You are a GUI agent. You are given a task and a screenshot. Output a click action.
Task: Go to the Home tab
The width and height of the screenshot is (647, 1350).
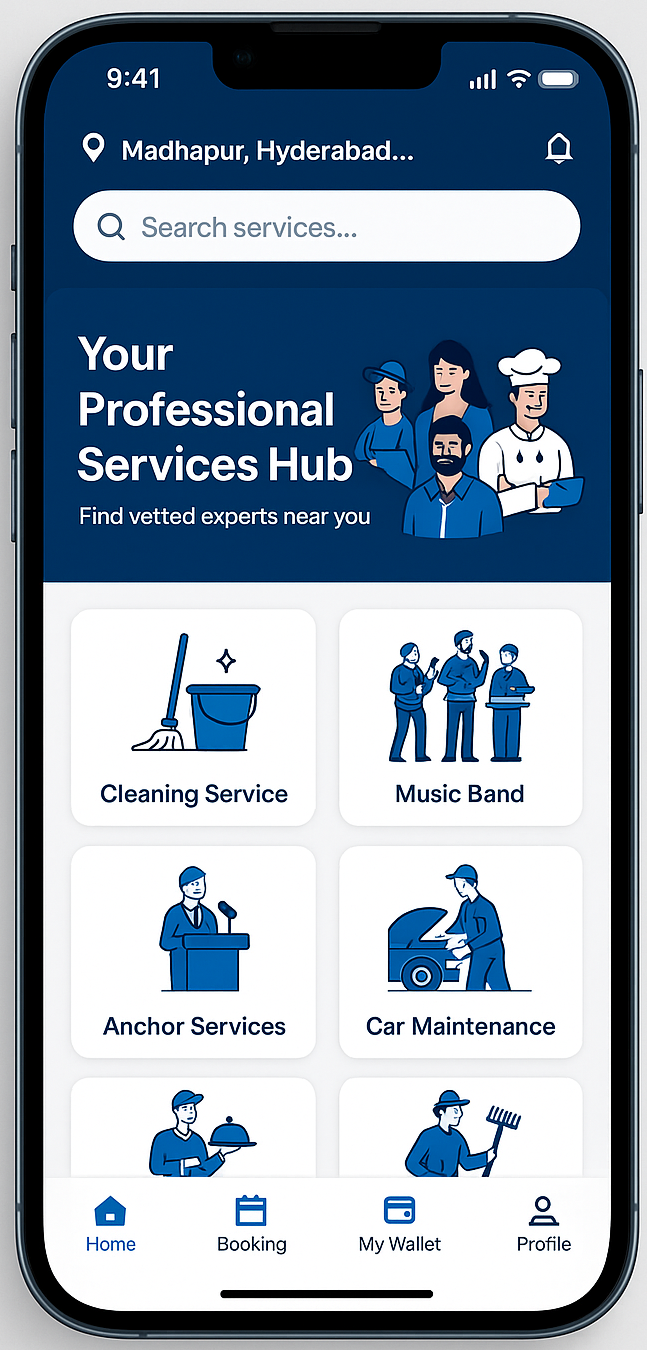coord(110,1225)
